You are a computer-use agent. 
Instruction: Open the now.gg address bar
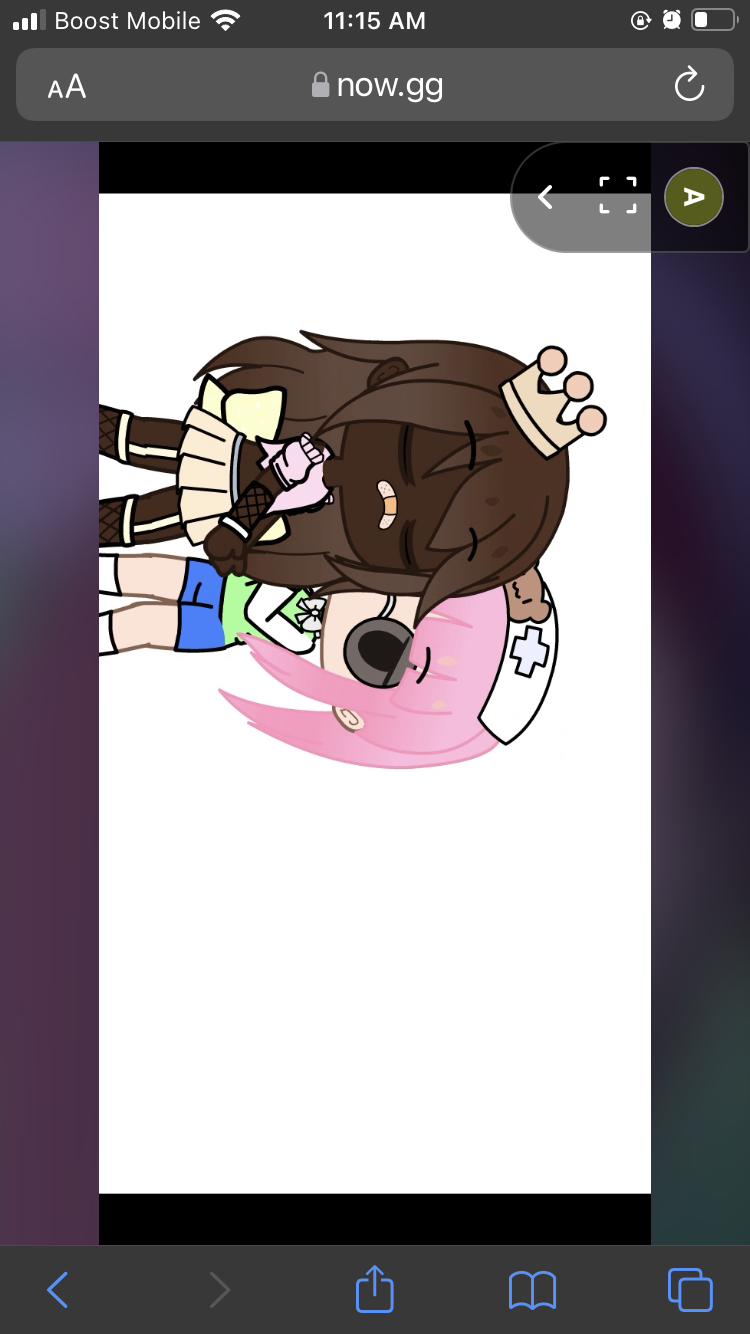376,85
